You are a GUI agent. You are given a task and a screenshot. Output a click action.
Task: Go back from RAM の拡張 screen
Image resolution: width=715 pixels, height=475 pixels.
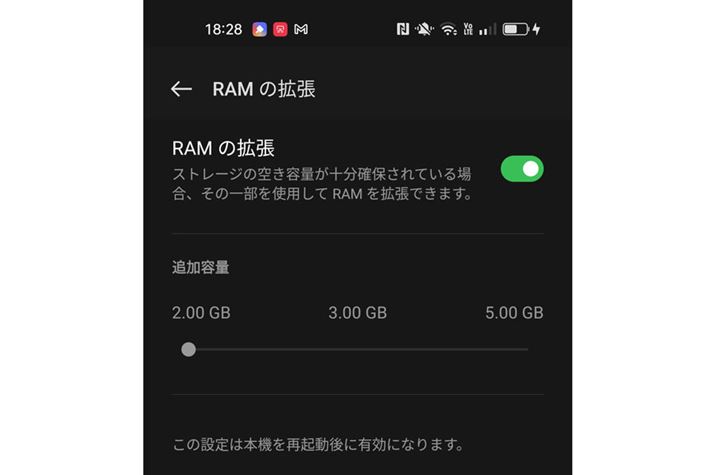(x=181, y=89)
